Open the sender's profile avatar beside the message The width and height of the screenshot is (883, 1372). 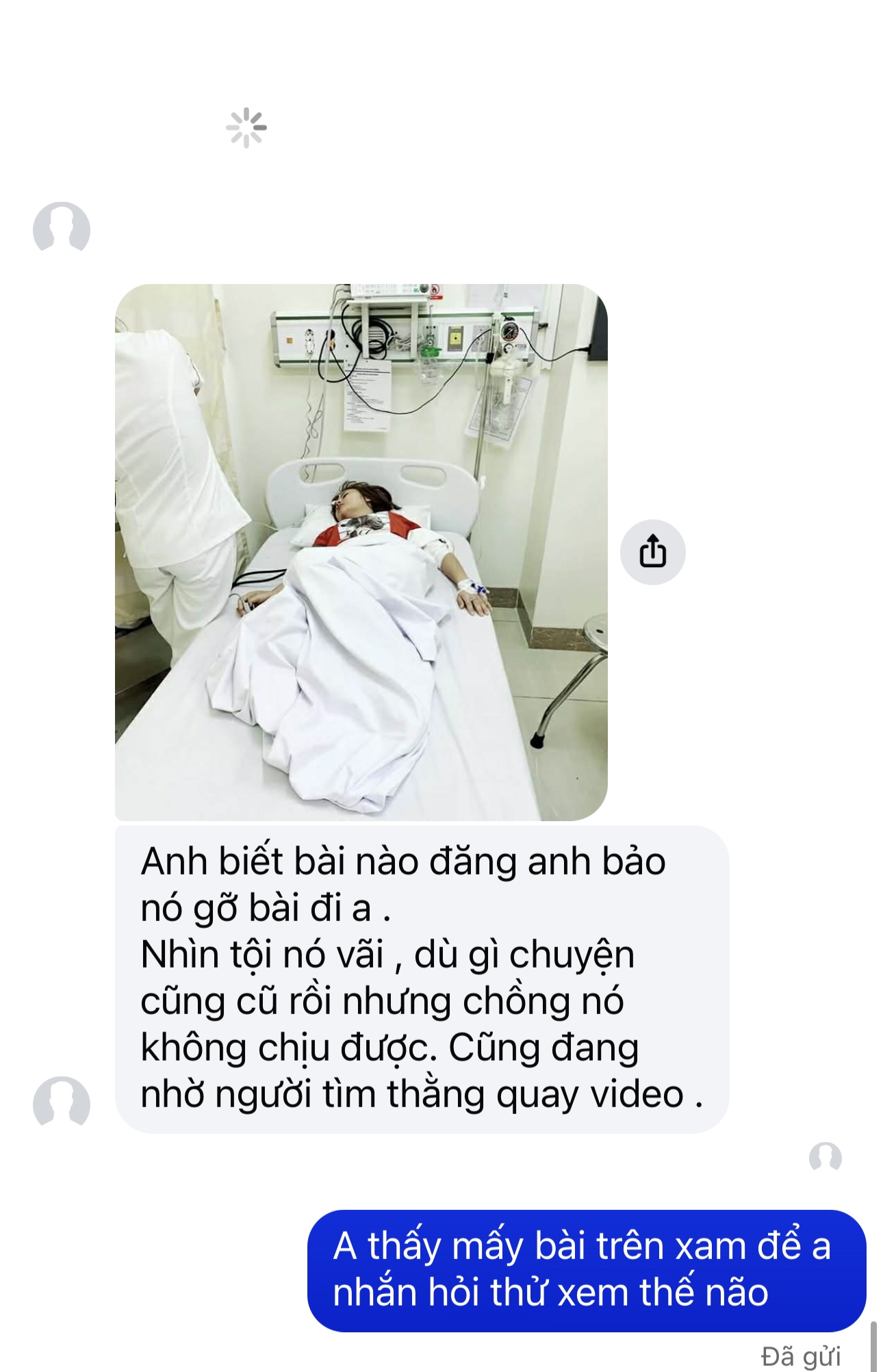[62, 1101]
